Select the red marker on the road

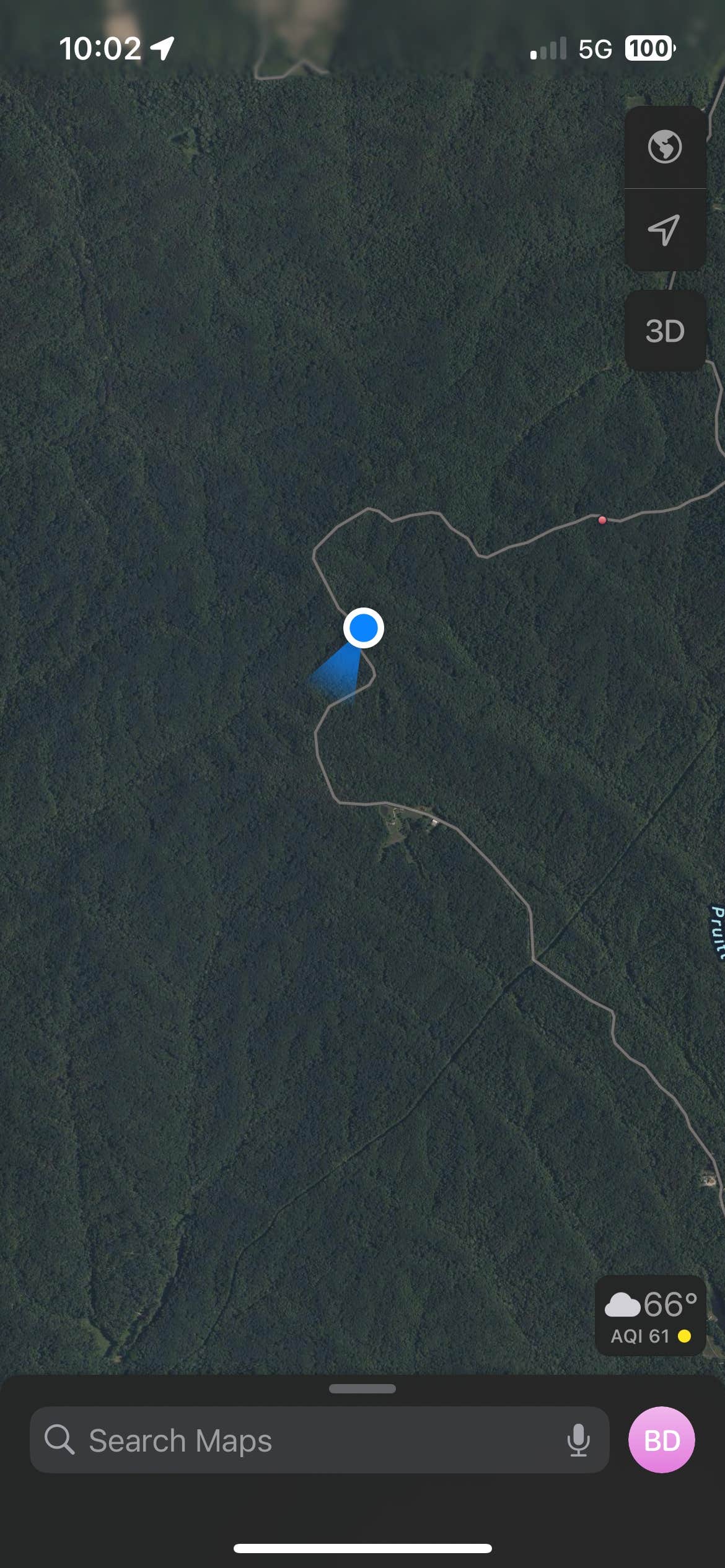coord(602,520)
